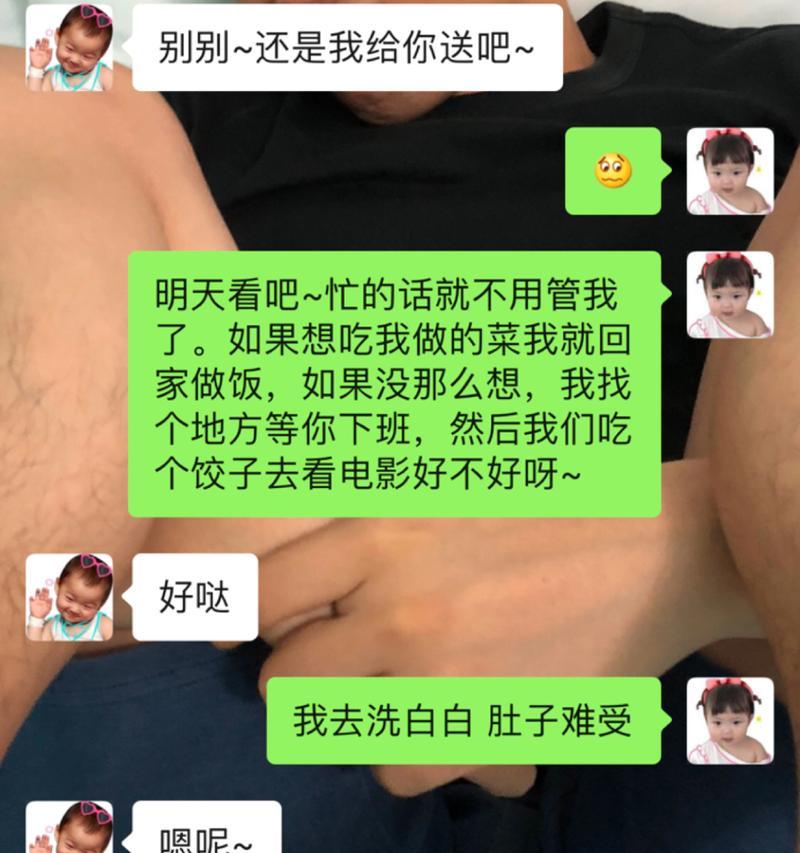The image size is (800, 853).
Task: Open avatar next to "我去洗白白 肚子难受"
Action: [x=730, y=721]
